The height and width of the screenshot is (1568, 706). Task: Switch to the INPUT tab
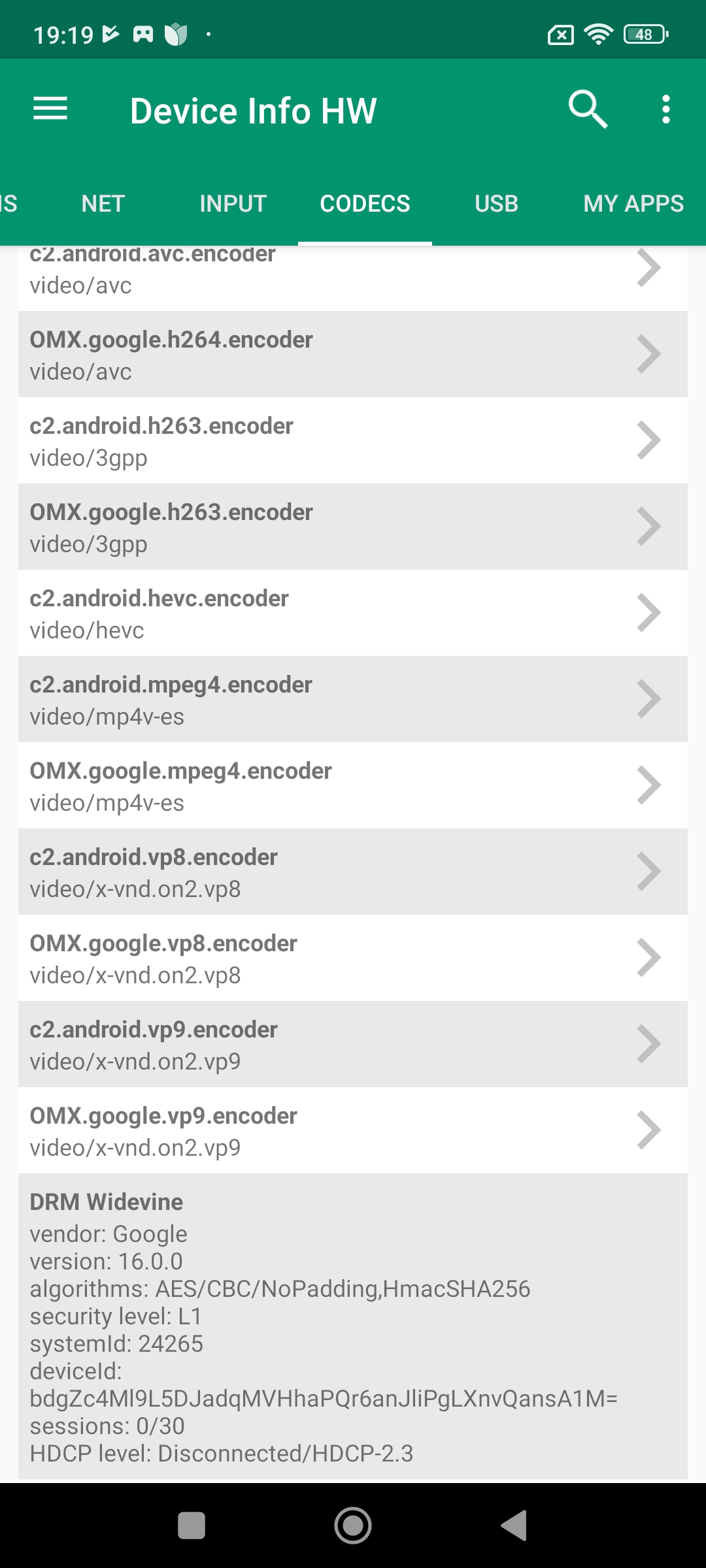[233, 204]
